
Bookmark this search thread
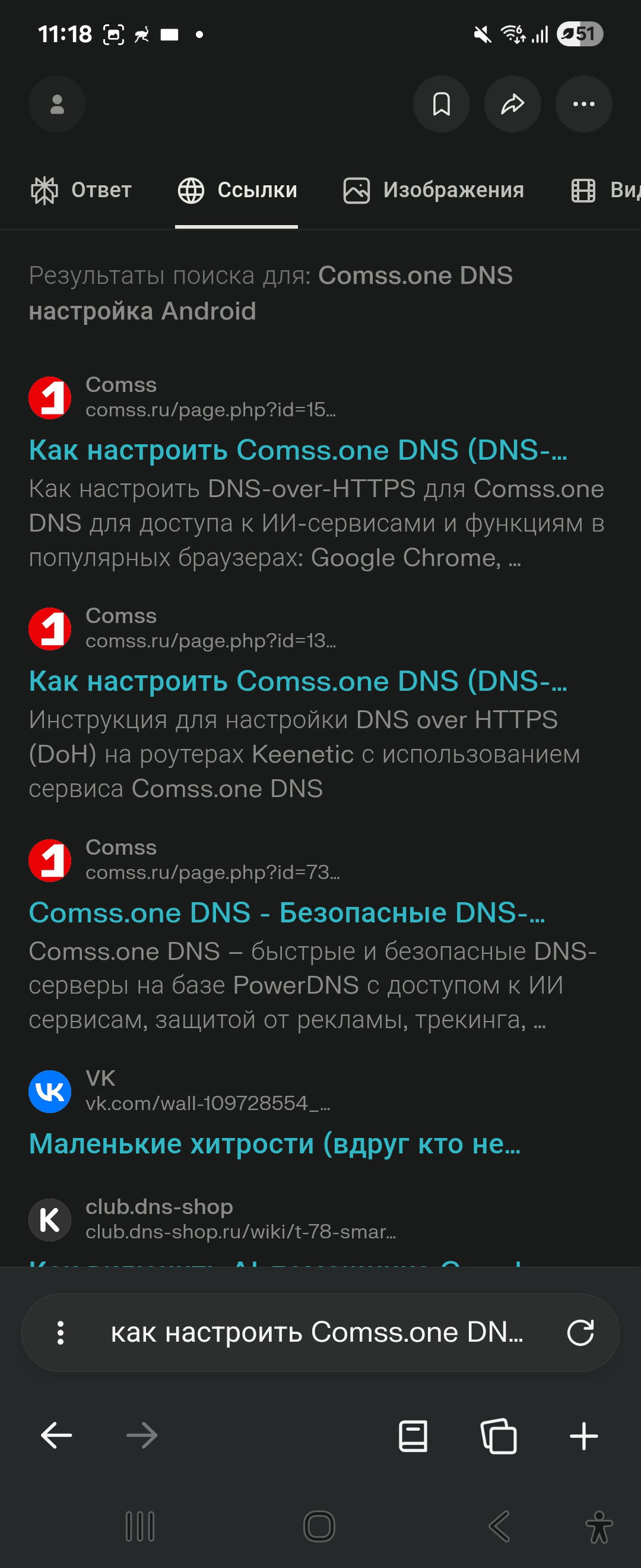pyautogui.click(x=441, y=104)
